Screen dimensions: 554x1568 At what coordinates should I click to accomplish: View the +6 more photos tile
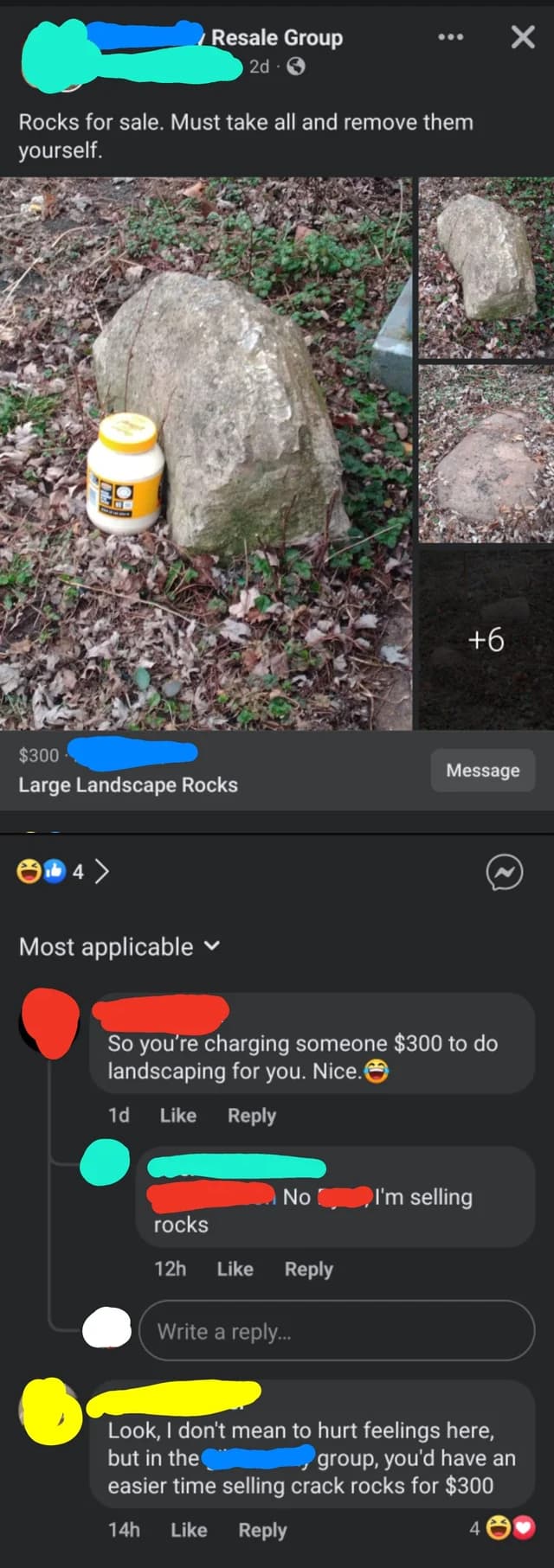click(486, 638)
